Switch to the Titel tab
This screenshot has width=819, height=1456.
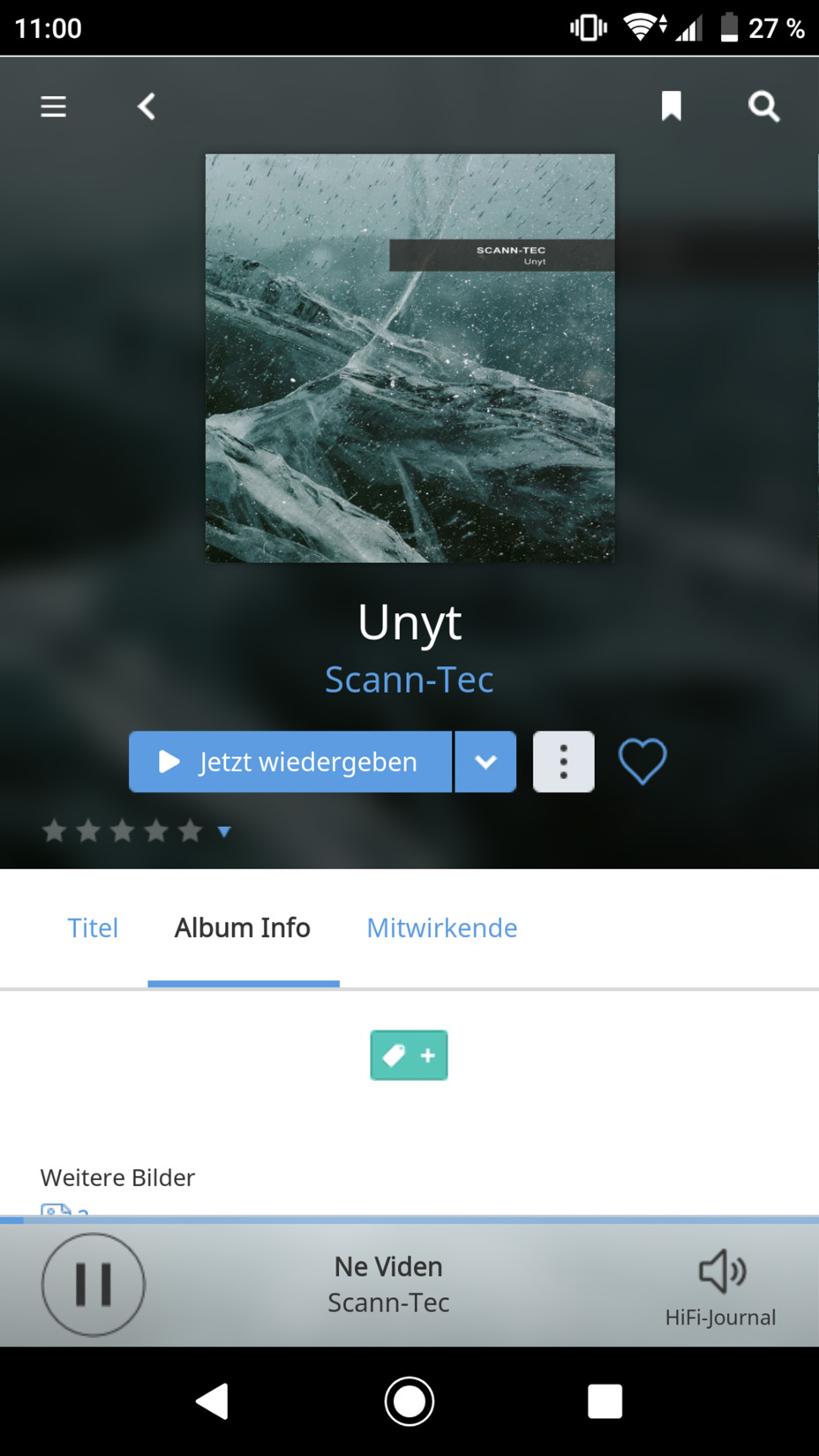click(93, 928)
